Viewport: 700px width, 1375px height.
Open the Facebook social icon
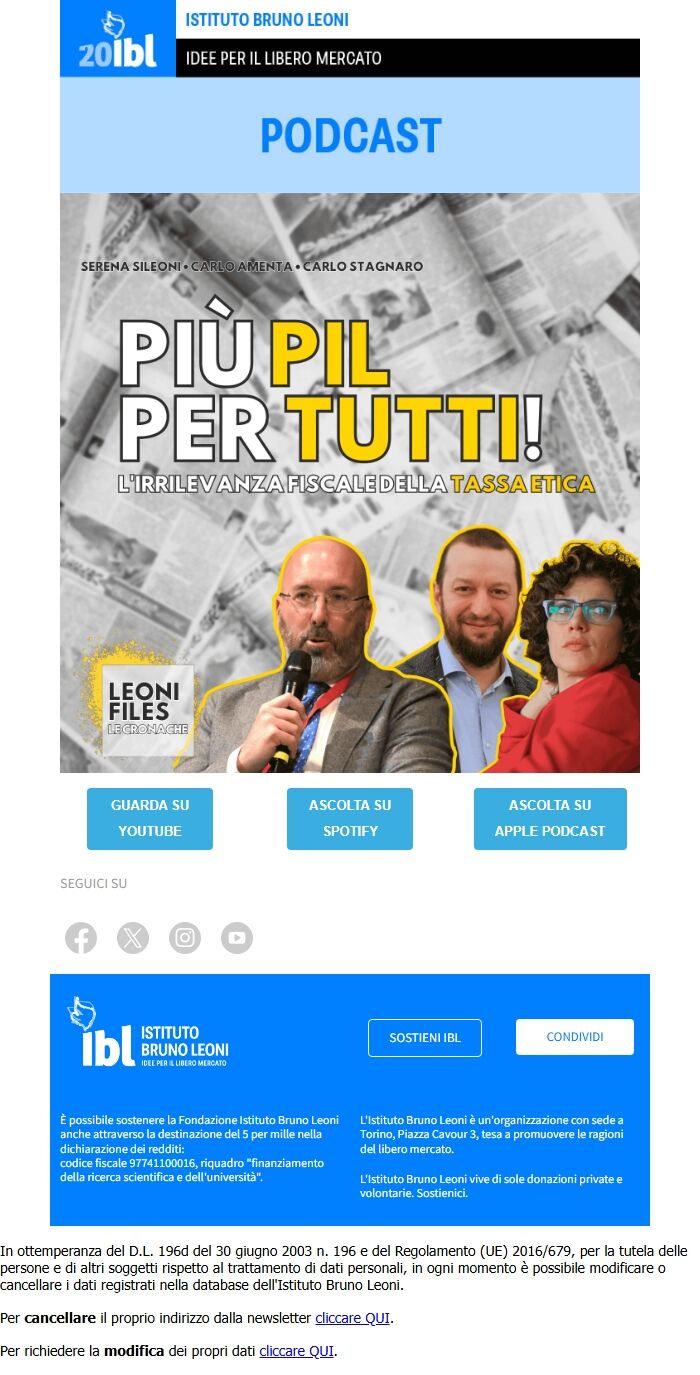pyautogui.click(x=81, y=938)
